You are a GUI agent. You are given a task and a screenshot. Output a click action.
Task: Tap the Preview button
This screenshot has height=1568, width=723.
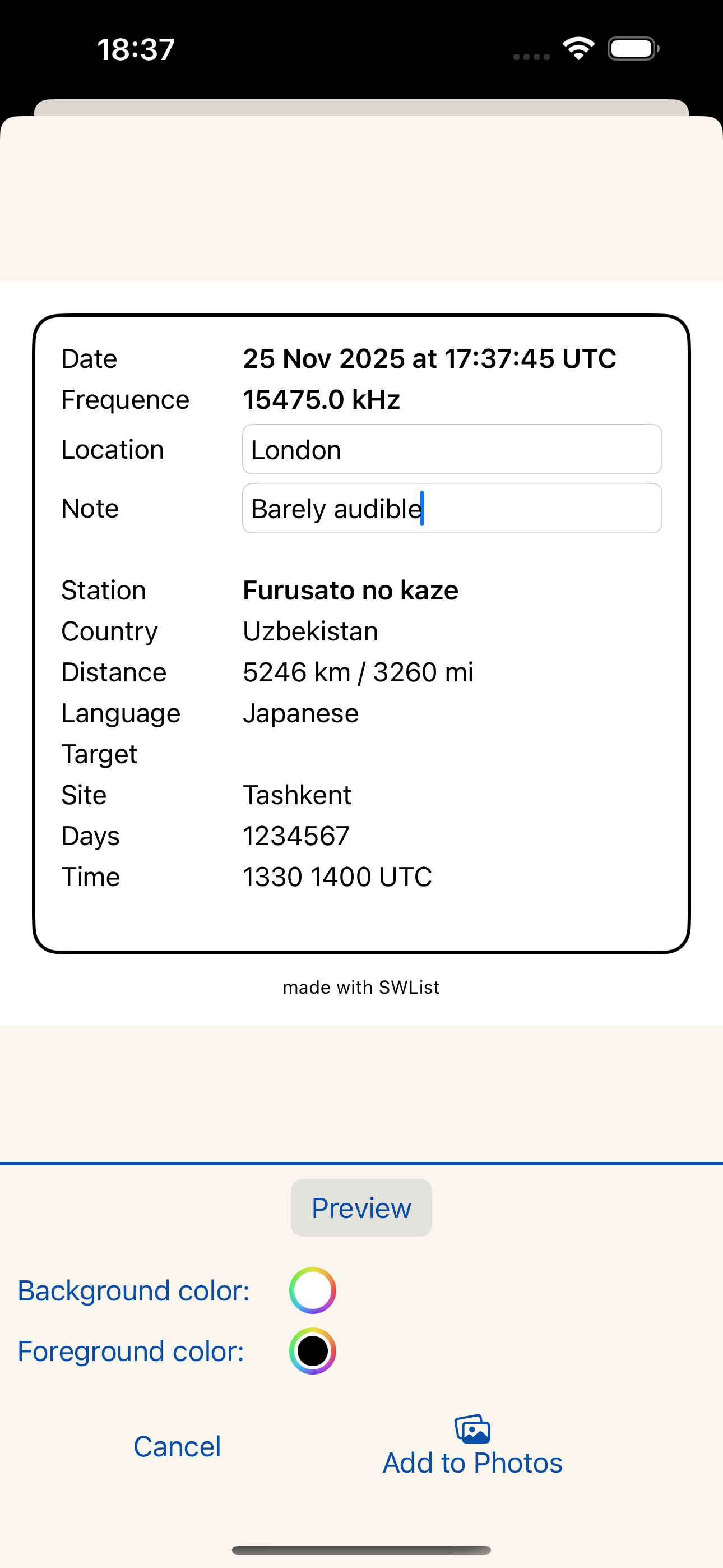[x=361, y=1207]
